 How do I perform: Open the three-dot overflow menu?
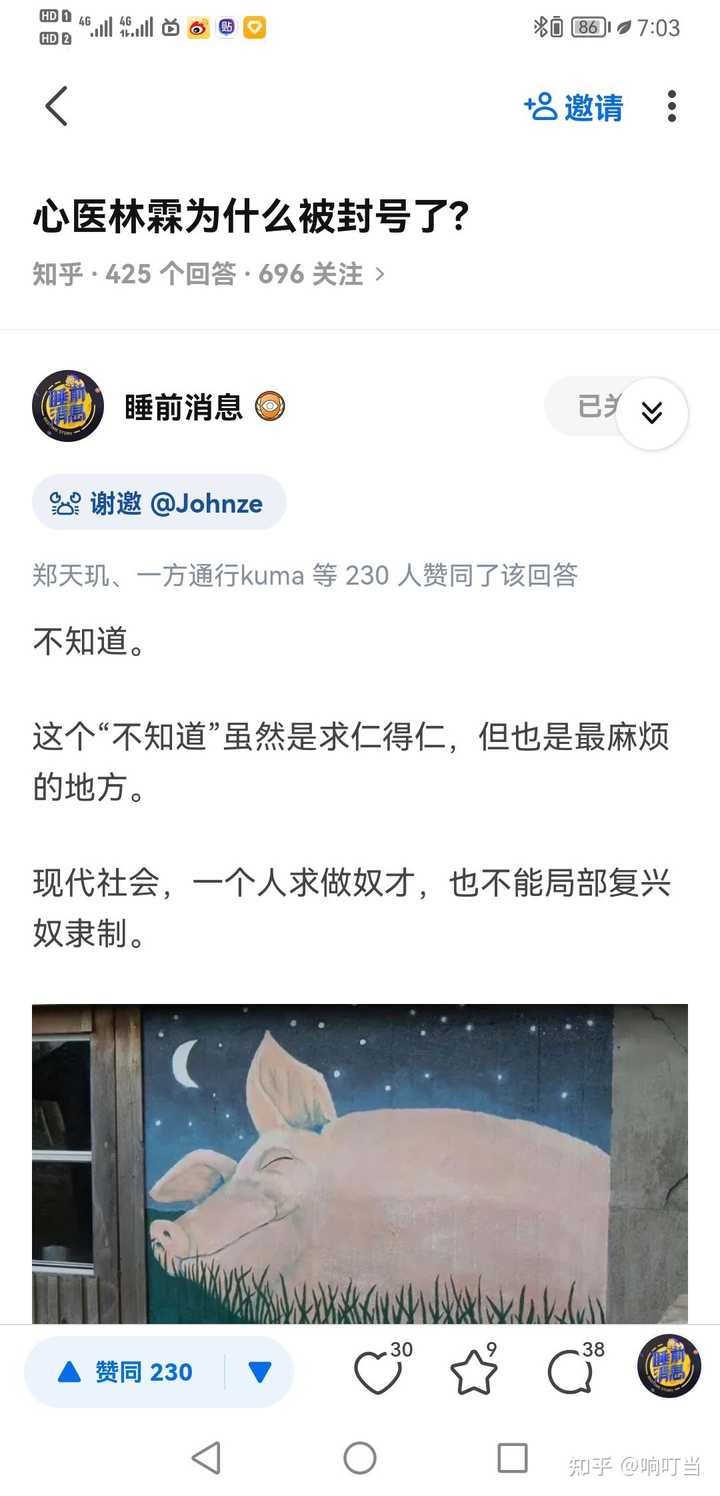click(x=672, y=106)
